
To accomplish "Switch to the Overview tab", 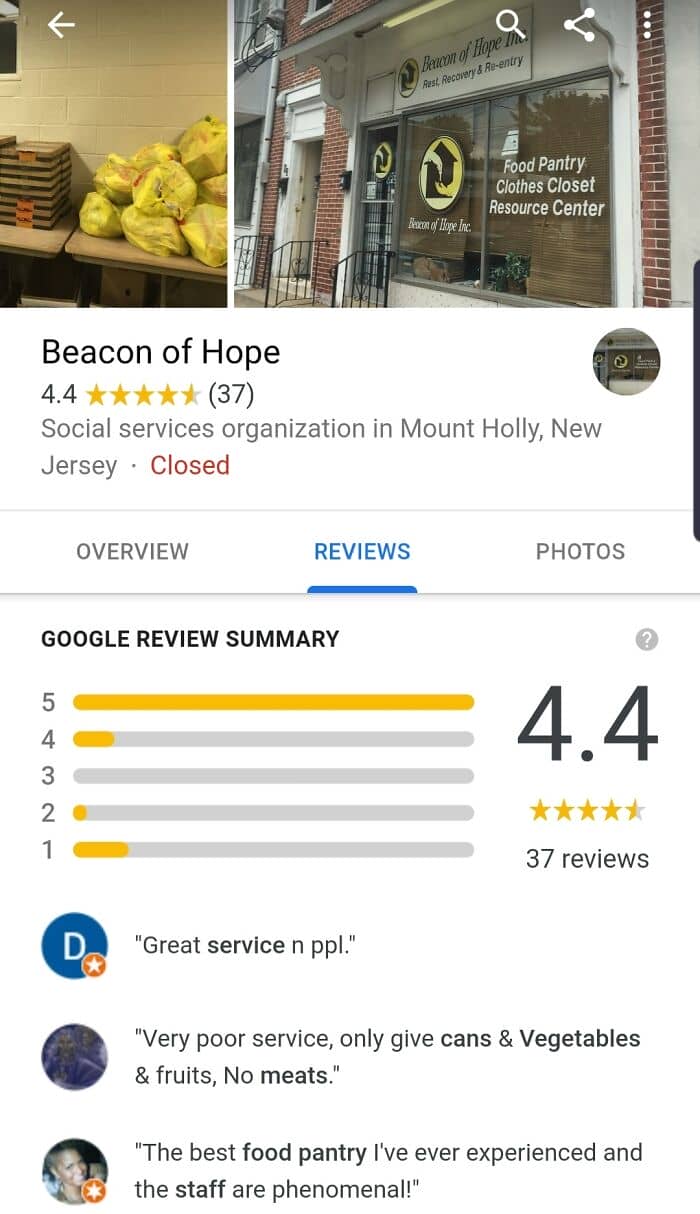I will click(132, 552).
